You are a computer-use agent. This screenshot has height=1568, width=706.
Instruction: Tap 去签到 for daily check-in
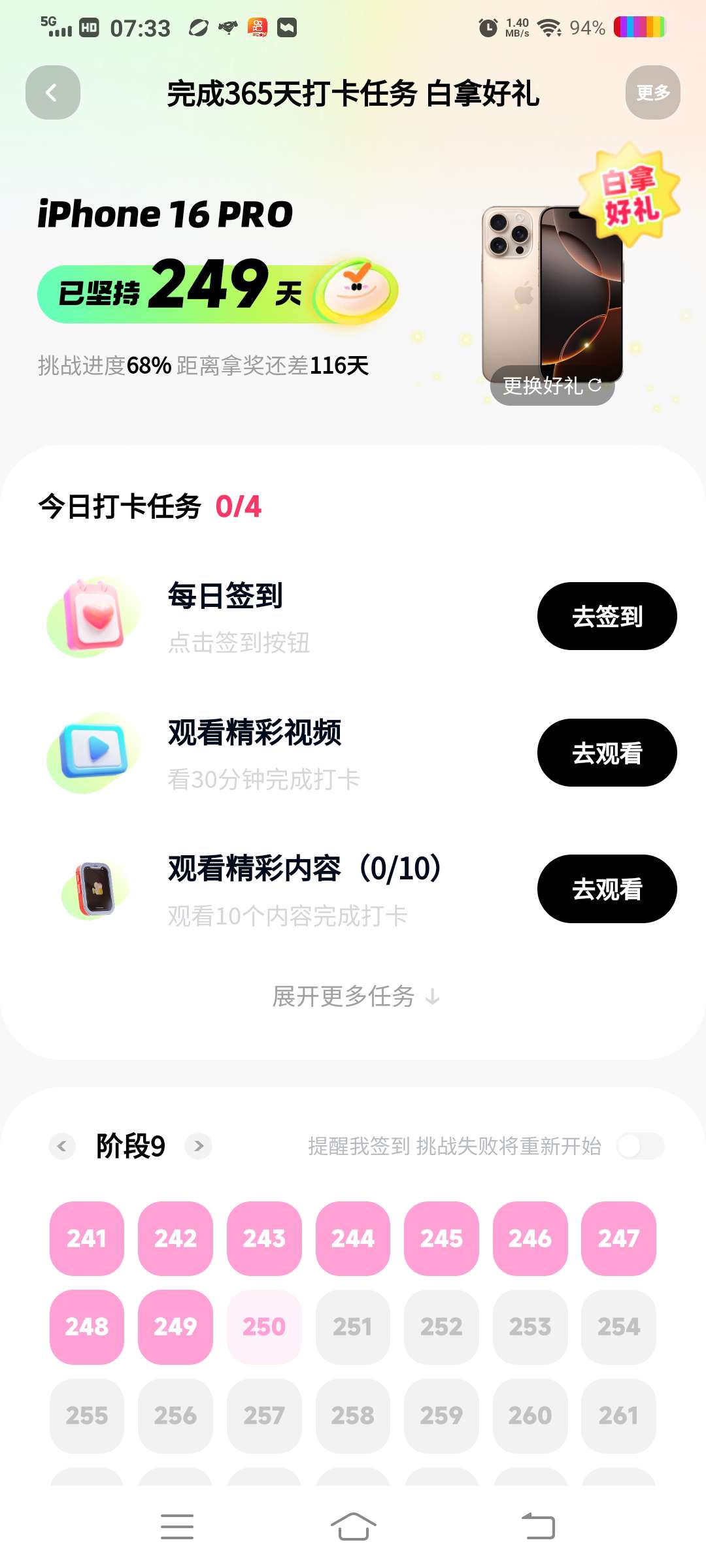(607, 616)
